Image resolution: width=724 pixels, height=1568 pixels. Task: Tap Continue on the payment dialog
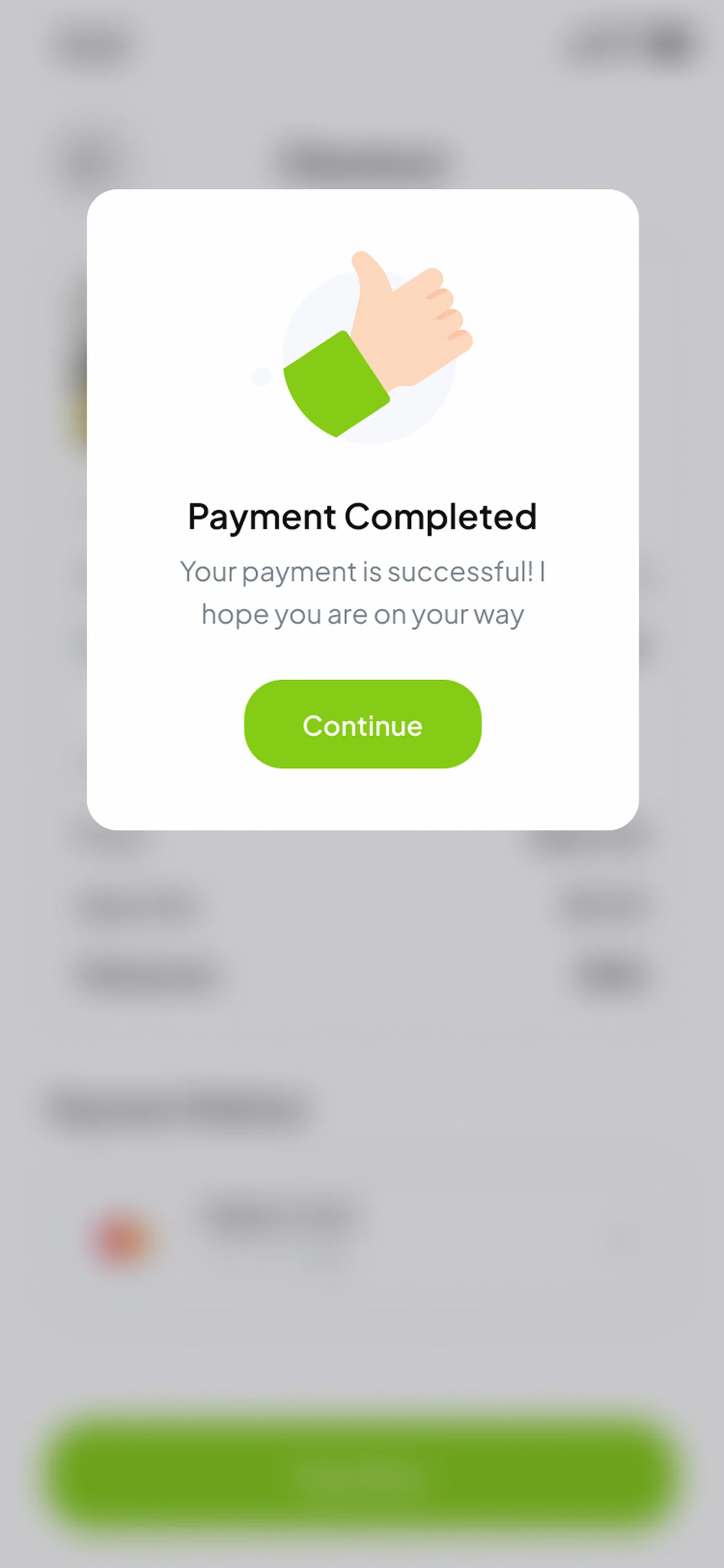tap(362, 724)
